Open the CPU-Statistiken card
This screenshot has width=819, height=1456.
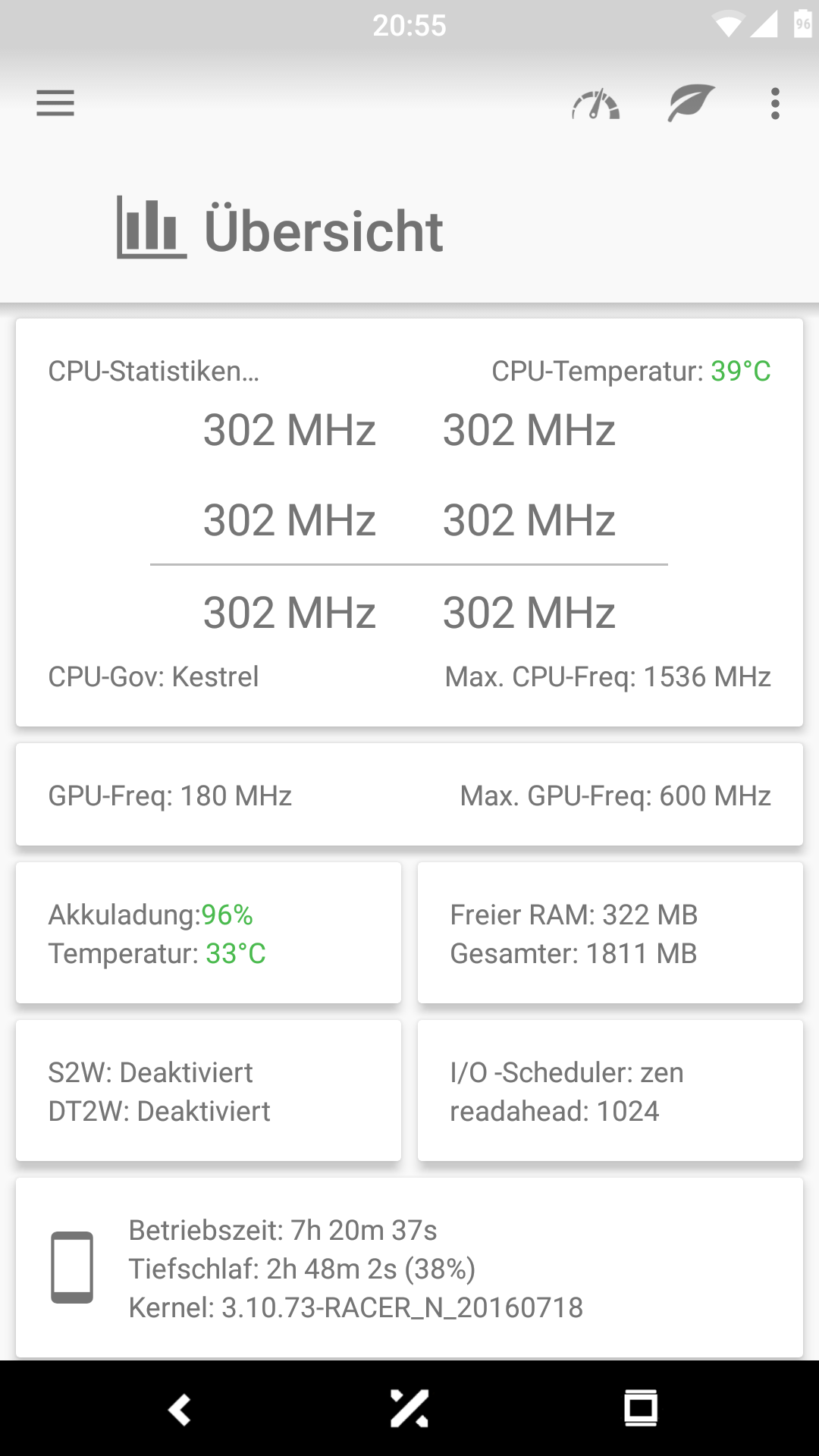pyautogui.click(x=409, y=522)
